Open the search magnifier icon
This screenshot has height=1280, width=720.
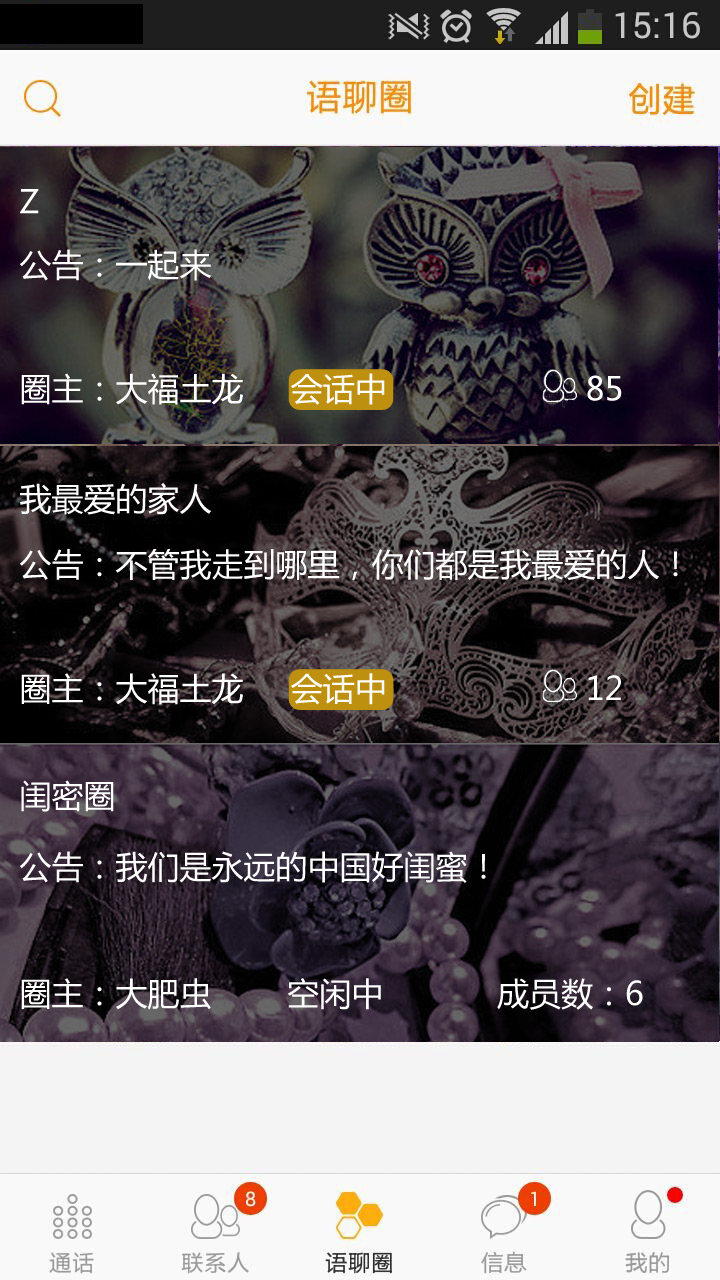42,99
